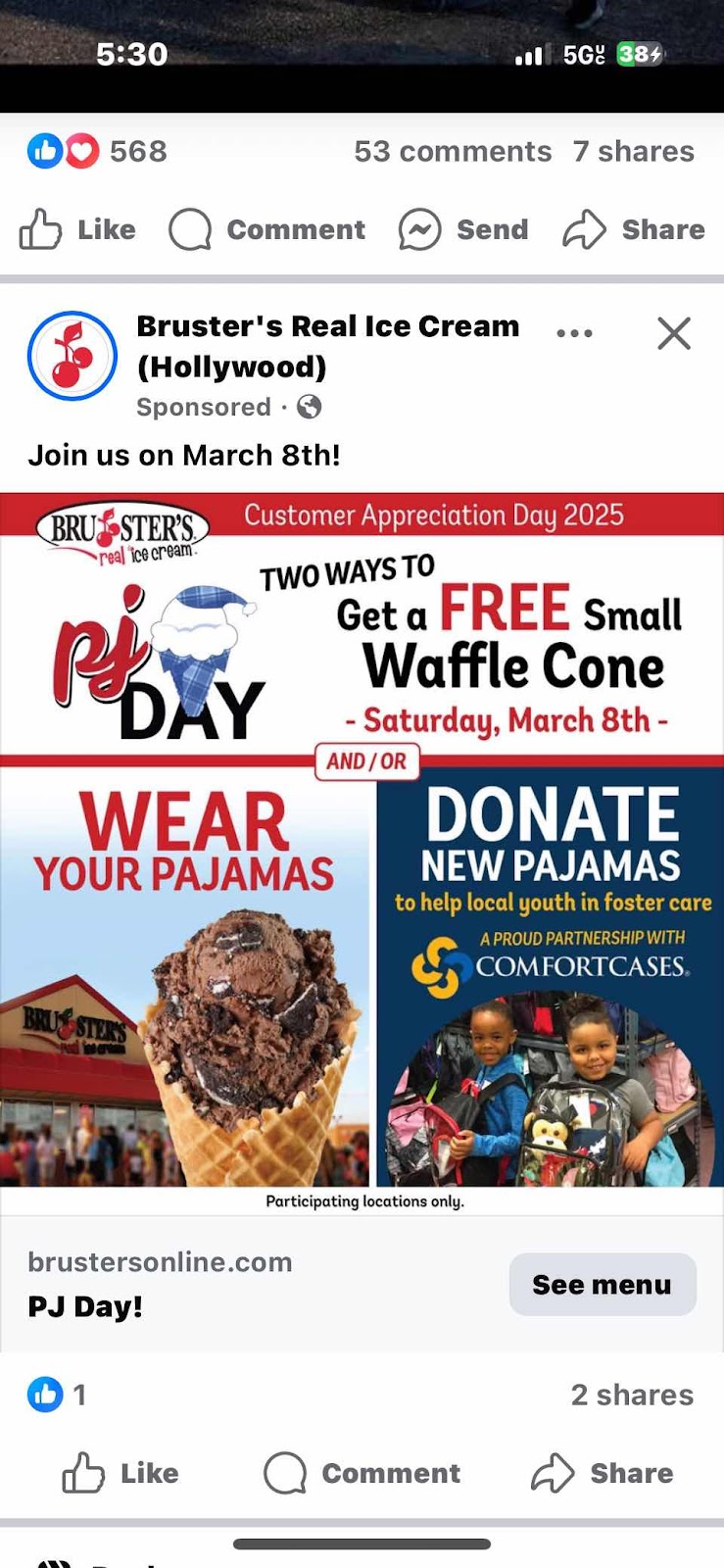Share the post with 7 shares
Viewport: 724px width, 1568px height.
pos(634,229)
